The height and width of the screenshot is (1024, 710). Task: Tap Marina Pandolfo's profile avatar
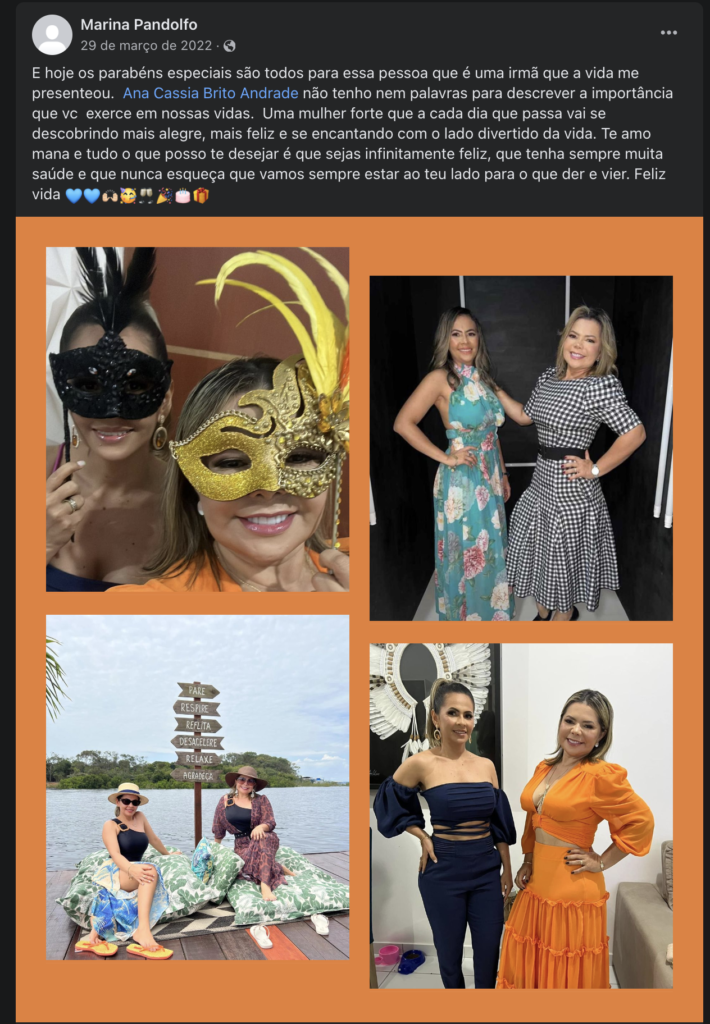coord(52,34)
